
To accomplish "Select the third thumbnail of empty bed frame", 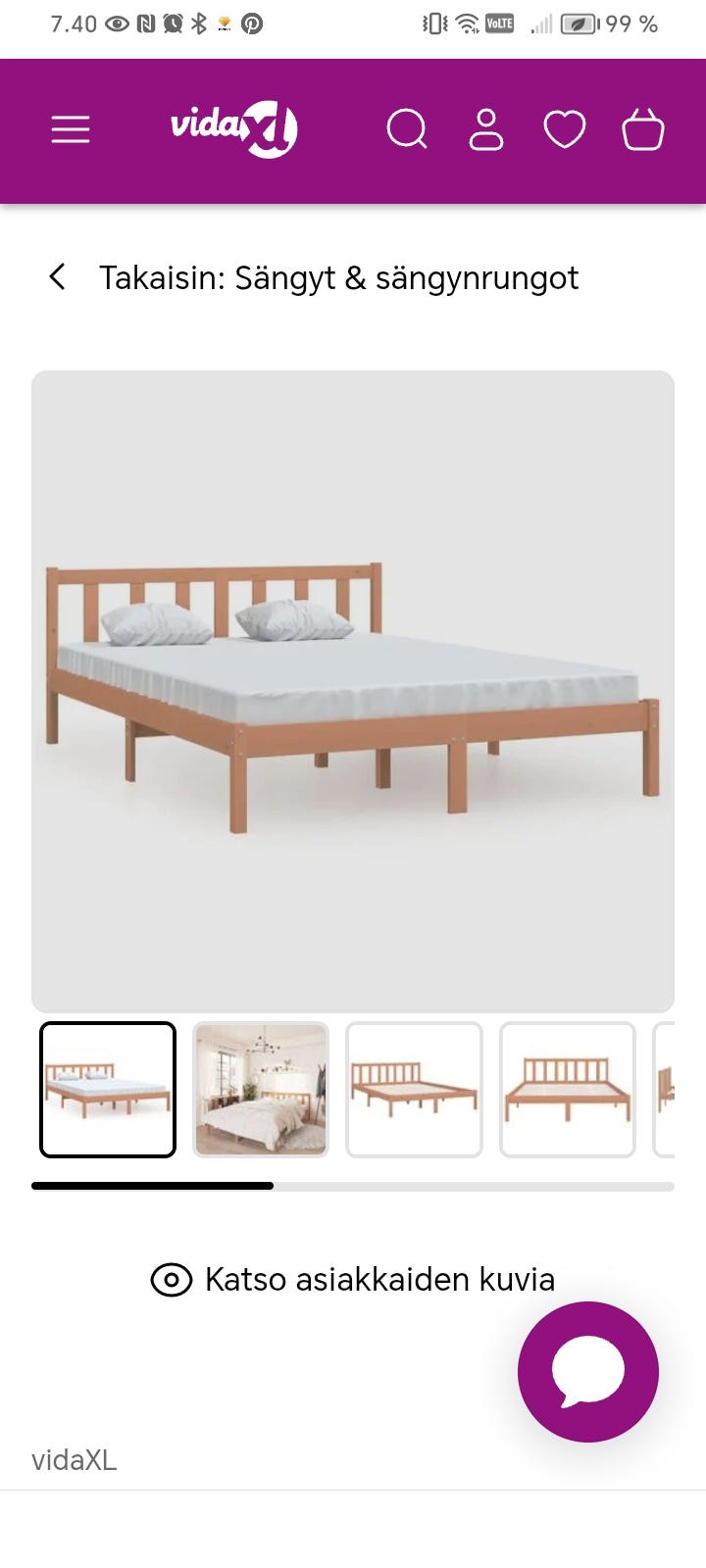I will (414, 1089).
